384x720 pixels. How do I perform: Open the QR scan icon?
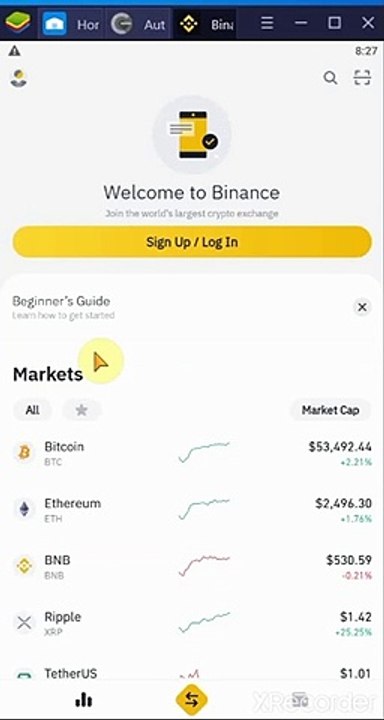(362, 78)
